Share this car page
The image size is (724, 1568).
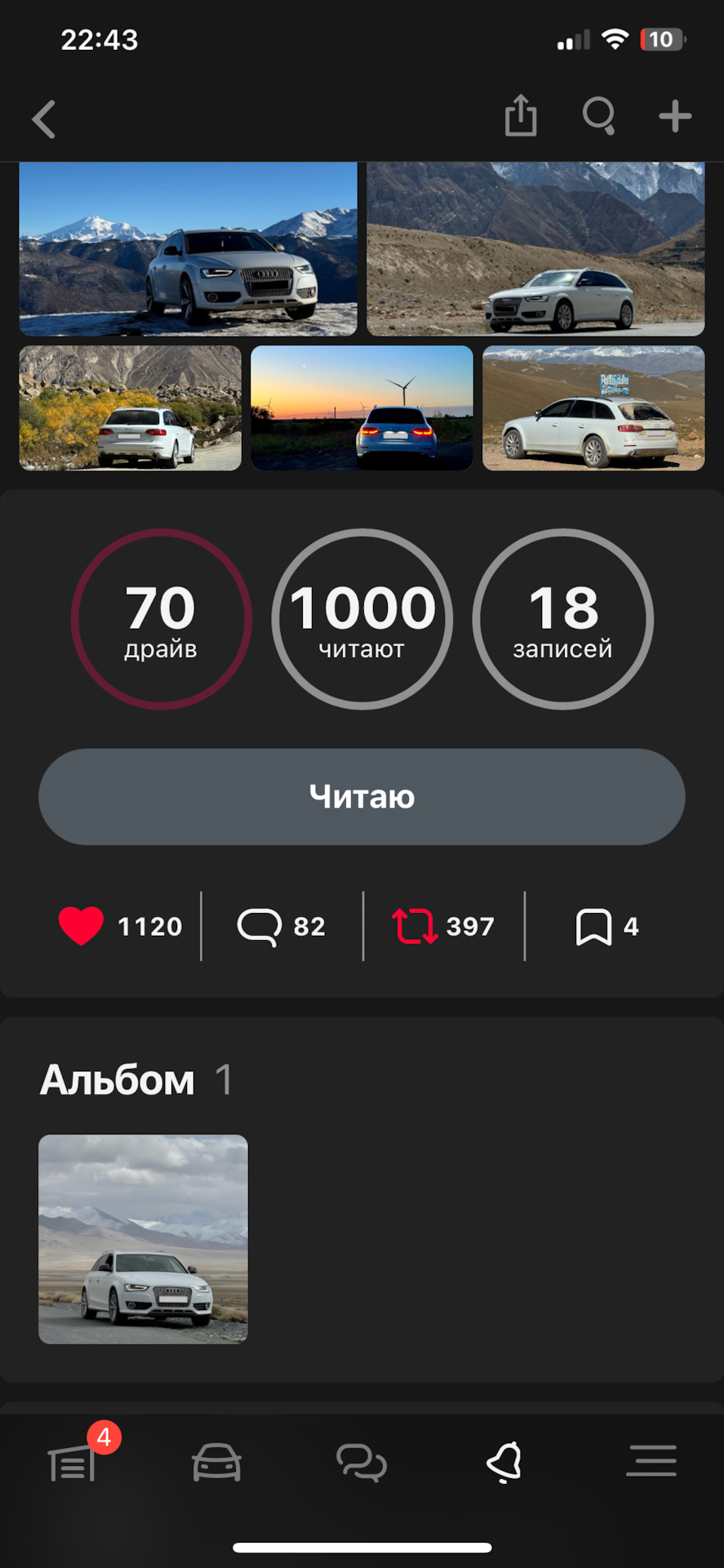pos(521,115)
